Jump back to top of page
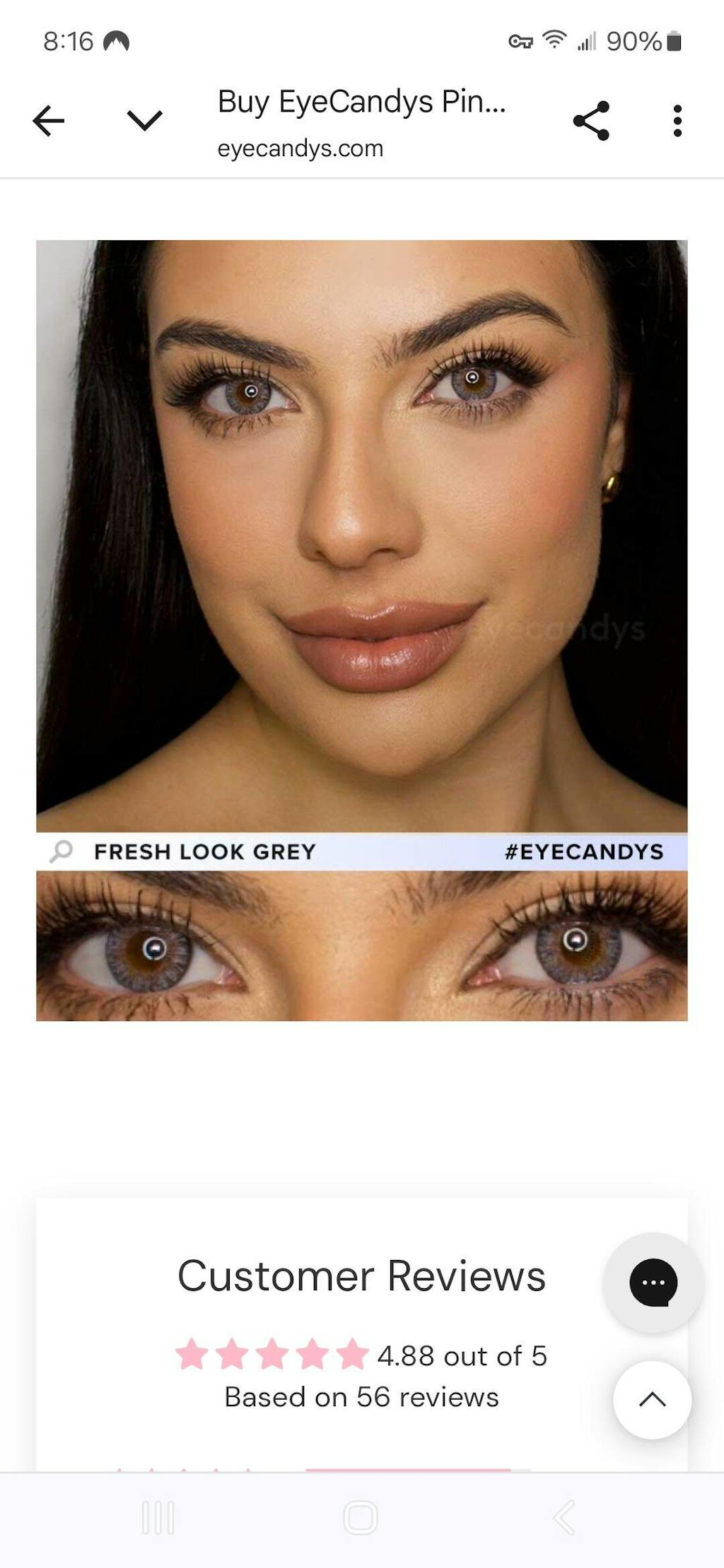 (x=652, y=1399)
